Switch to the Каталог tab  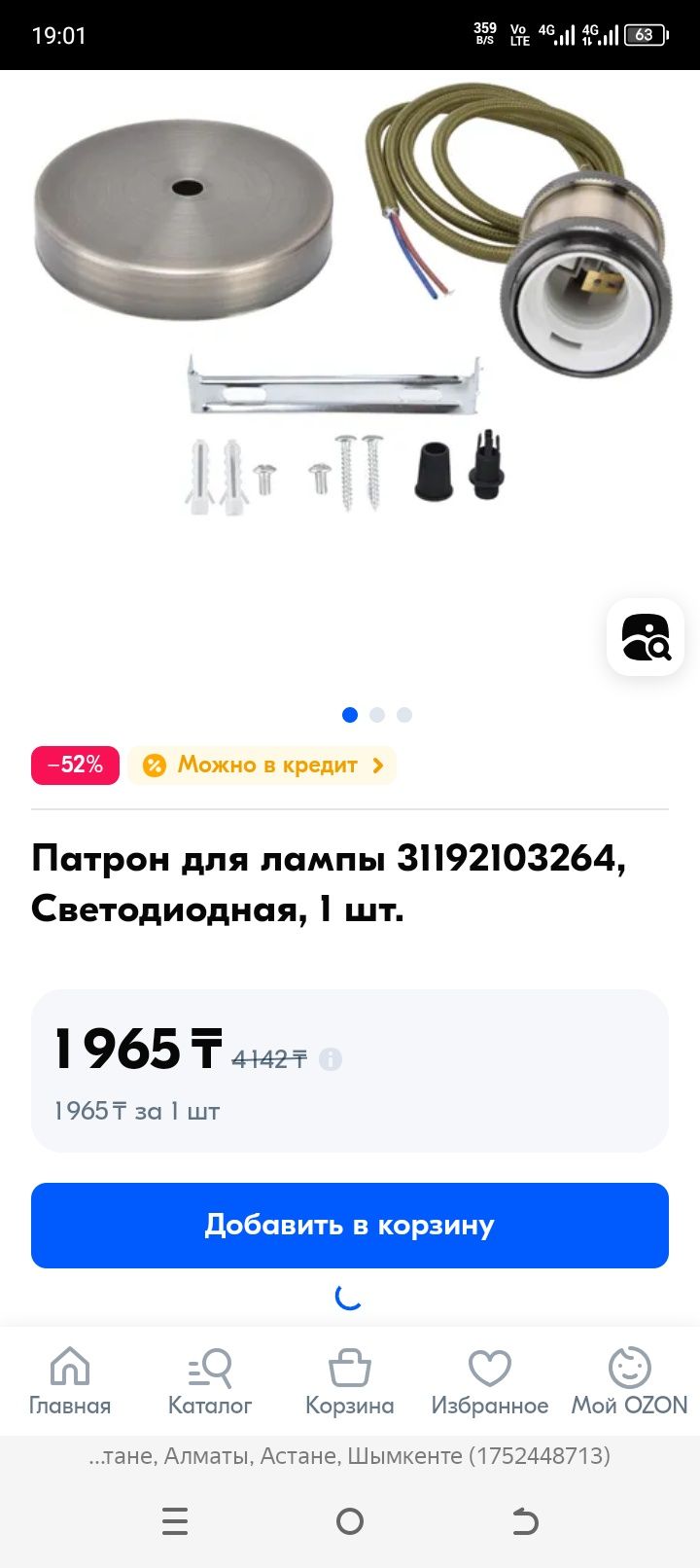[x=210, y=1381]
